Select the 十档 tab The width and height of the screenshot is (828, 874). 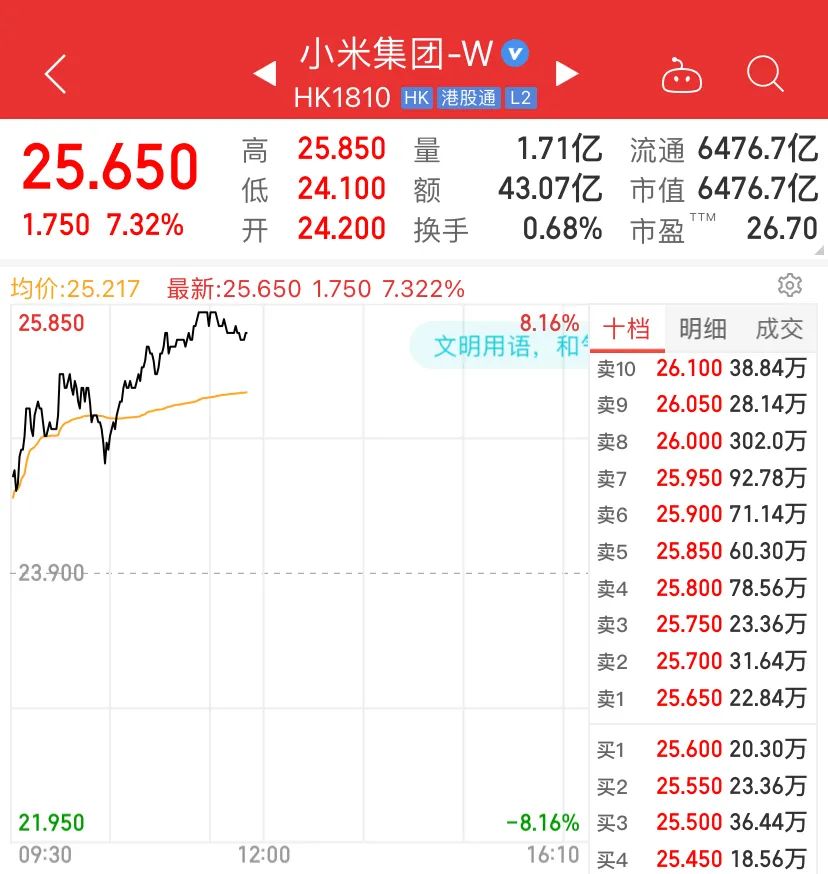[627, 329]
